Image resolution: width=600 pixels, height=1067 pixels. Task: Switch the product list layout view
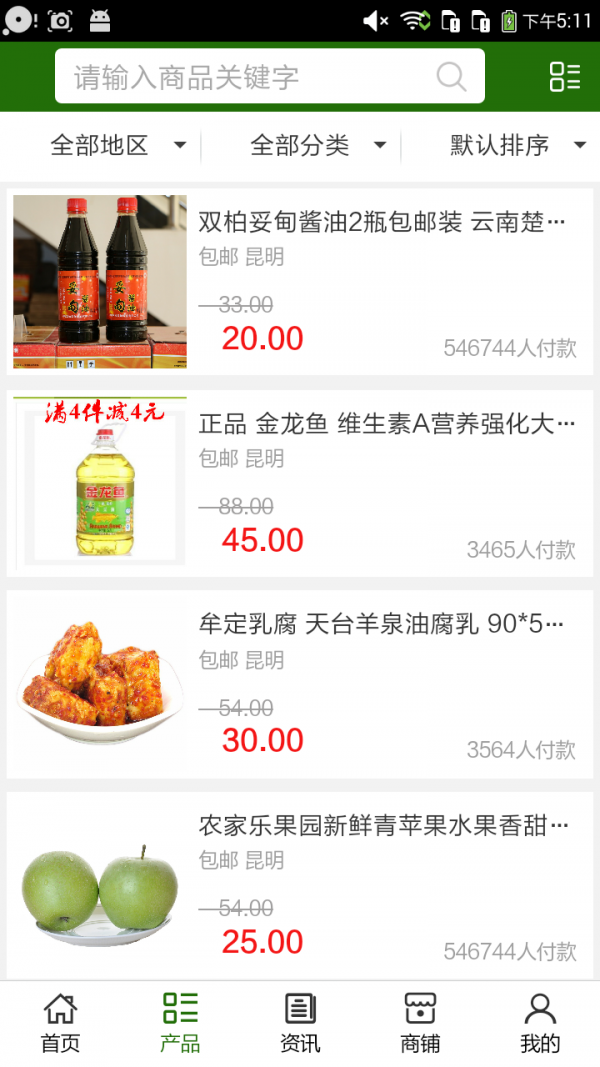click(564, 77)
